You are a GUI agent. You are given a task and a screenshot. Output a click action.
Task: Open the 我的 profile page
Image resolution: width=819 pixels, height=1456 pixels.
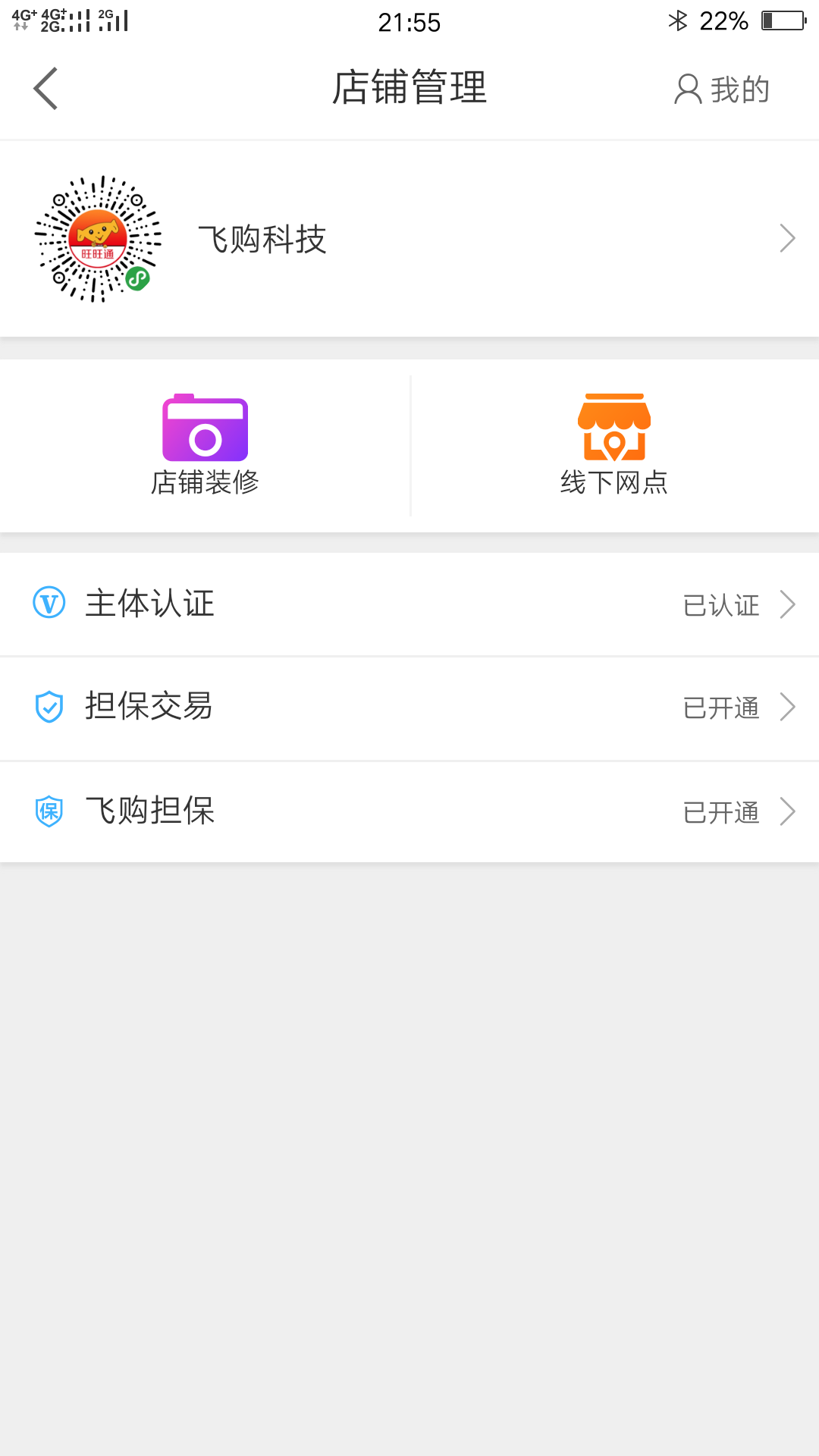tap(721, 89)
